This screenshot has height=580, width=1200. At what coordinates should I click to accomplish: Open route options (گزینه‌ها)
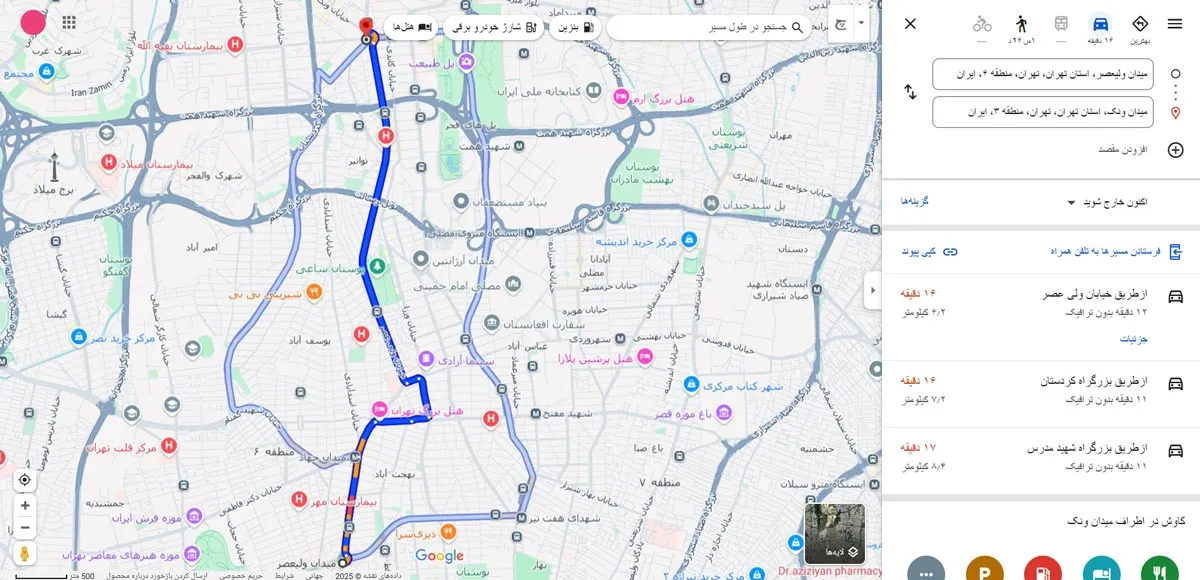[912, 202]
